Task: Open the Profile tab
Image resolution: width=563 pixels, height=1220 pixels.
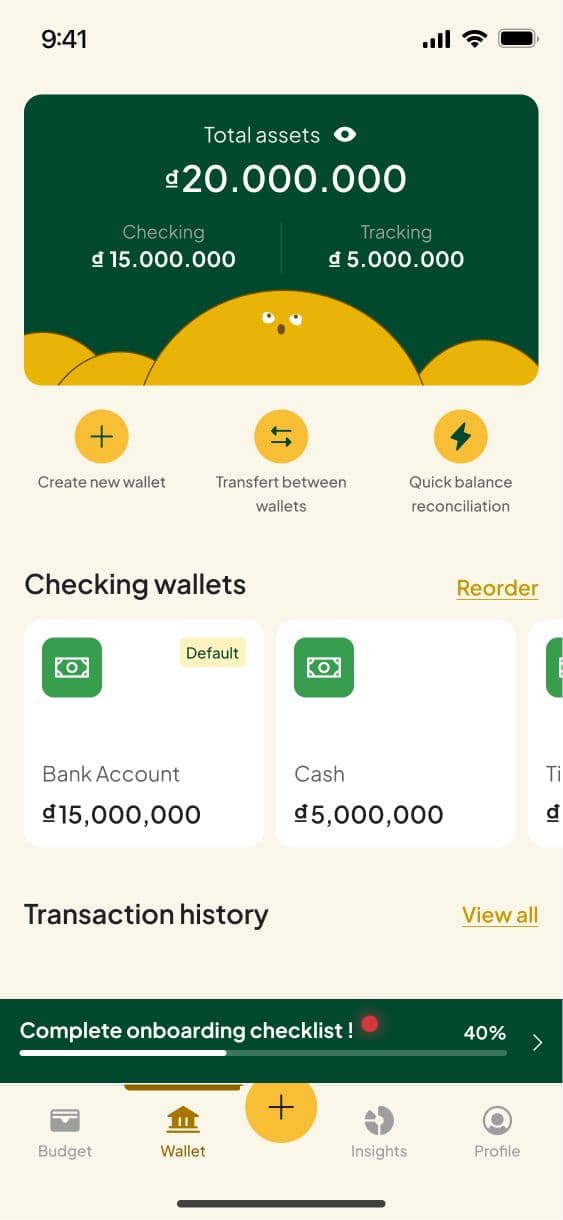Action: point(497,1133)
